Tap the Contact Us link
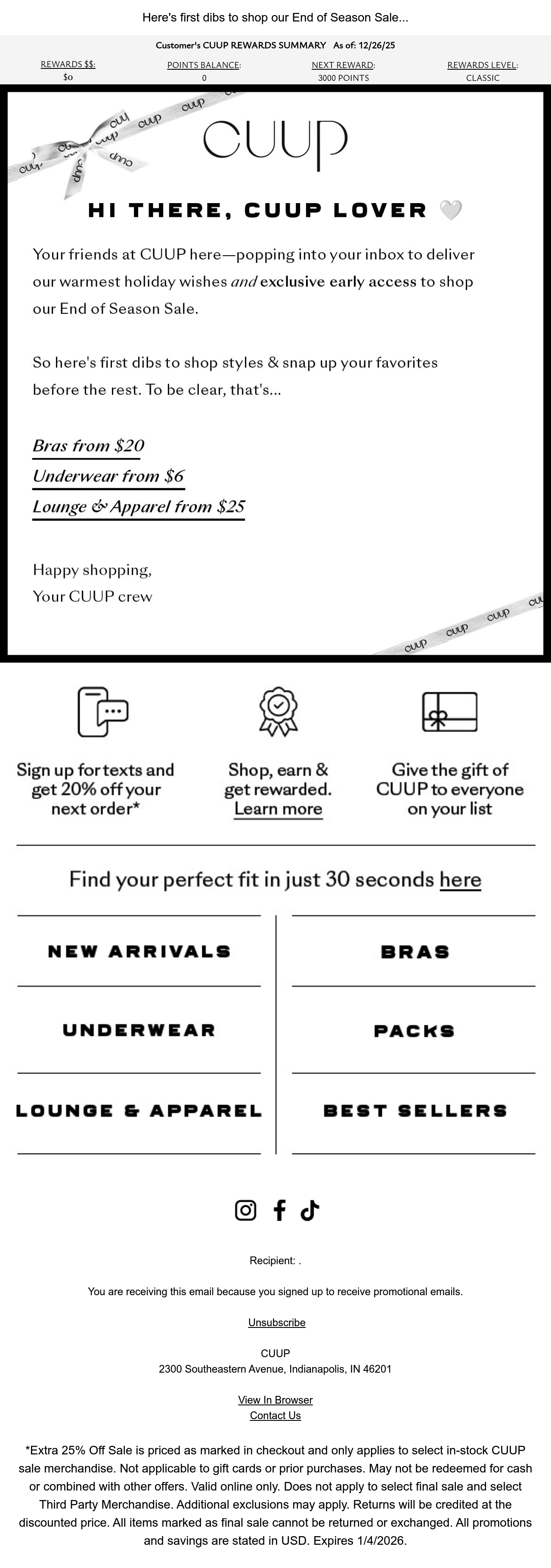Viewport: 551px width, 1568px height. [275, 1415]
